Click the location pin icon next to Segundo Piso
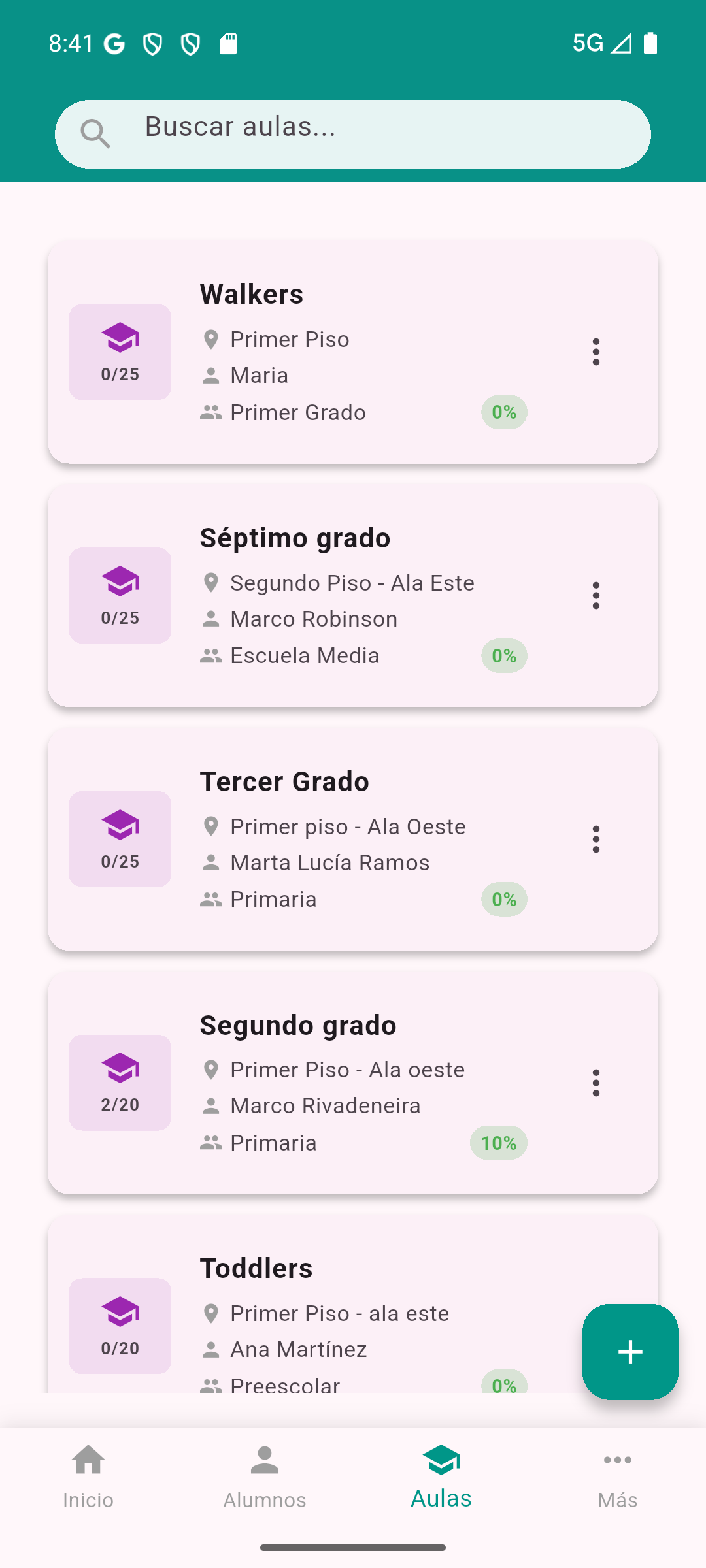Screen dimensions: 706x1568 tap(212, 583)
